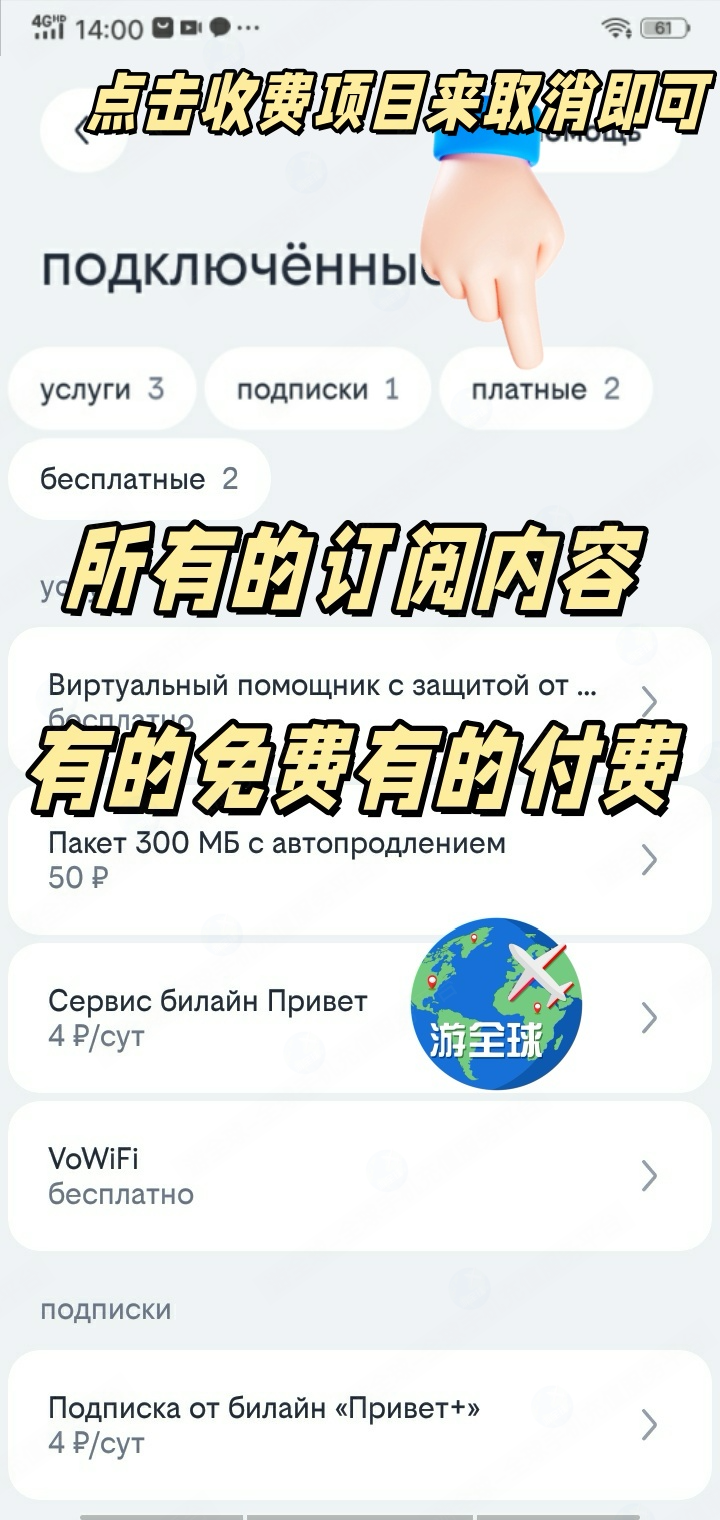Show only платные services
This screenshot has height=1520, width=720.
[545, 389]
